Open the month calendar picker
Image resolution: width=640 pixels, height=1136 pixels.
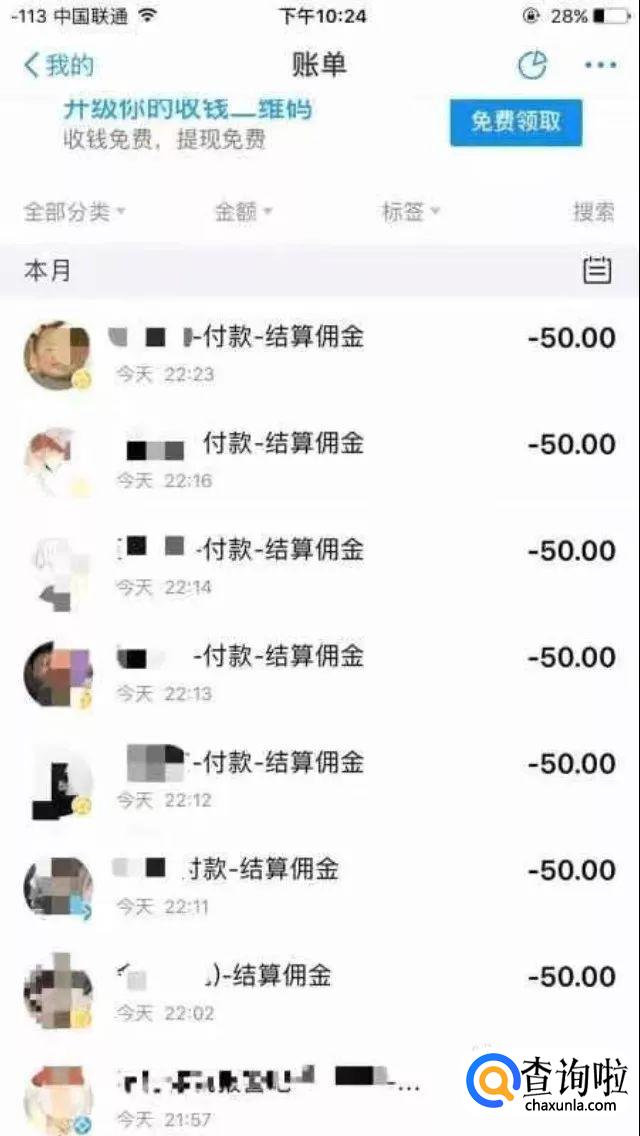point(597,270)
